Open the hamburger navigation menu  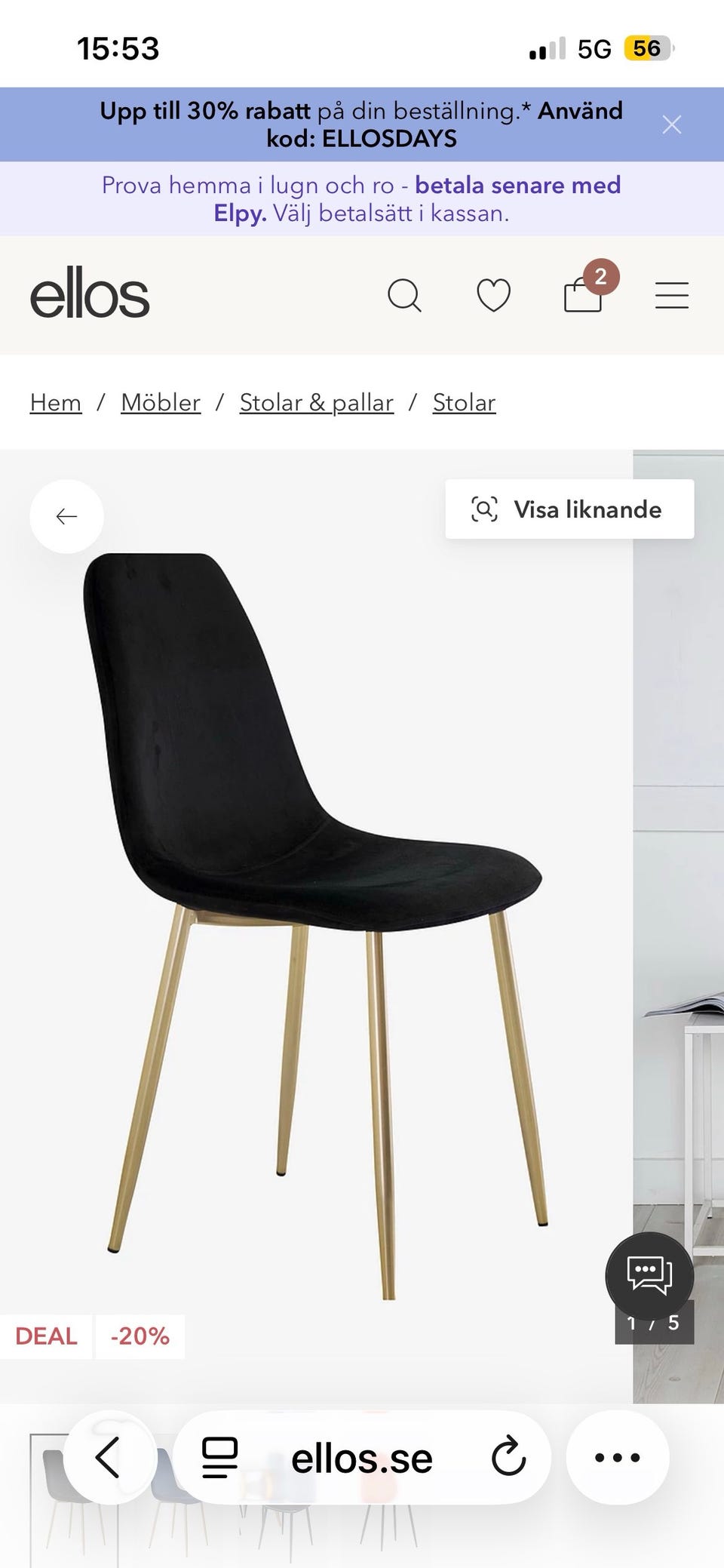coord(671,295)
